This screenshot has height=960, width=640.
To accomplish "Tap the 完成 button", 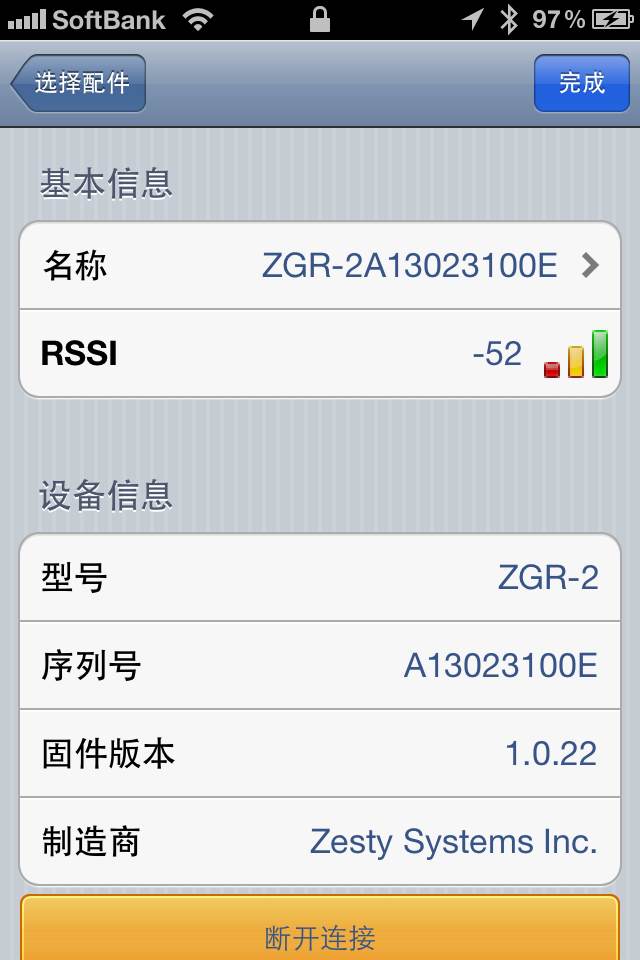I will click(581, 83).
